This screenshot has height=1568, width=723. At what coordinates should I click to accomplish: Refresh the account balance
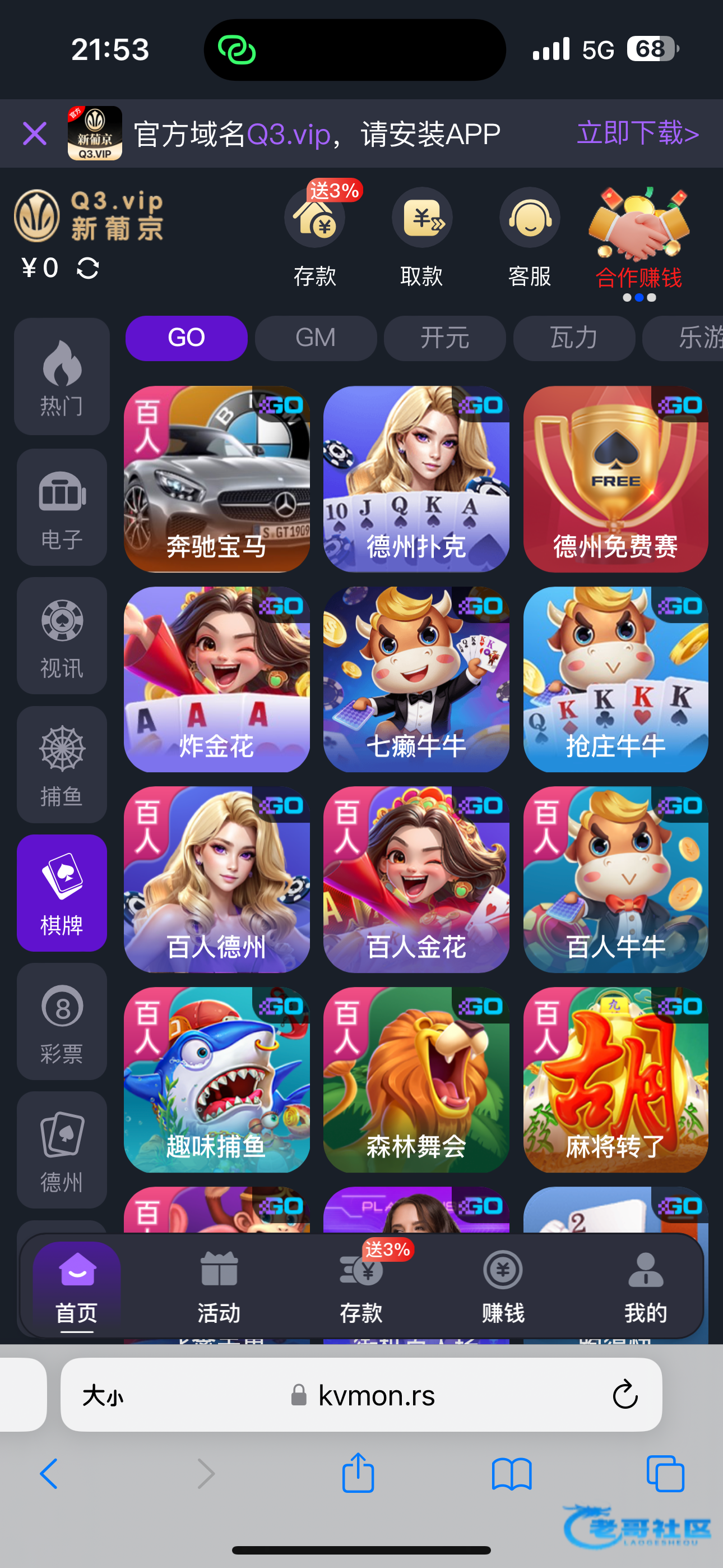click(87, 268)
